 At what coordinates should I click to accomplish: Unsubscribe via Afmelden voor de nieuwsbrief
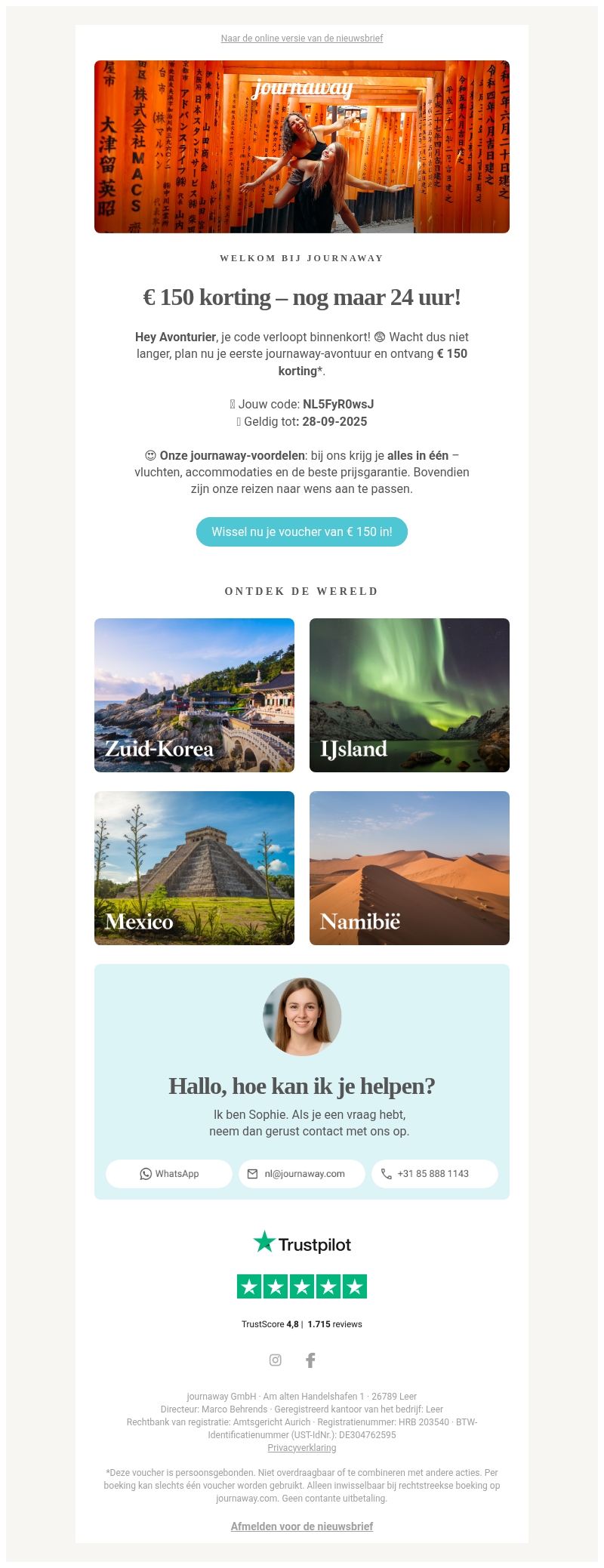tap(301, 1526)
